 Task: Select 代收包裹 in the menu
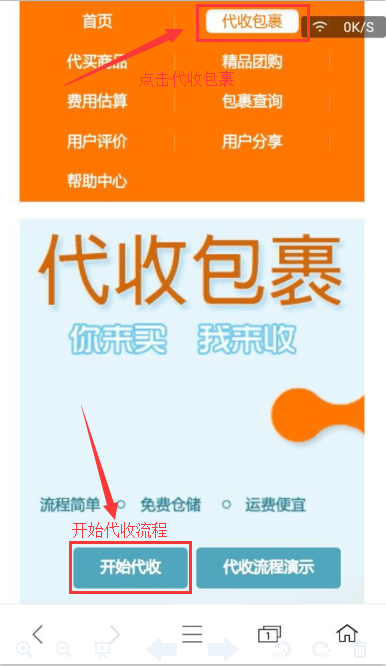click(x=252, y=22)
